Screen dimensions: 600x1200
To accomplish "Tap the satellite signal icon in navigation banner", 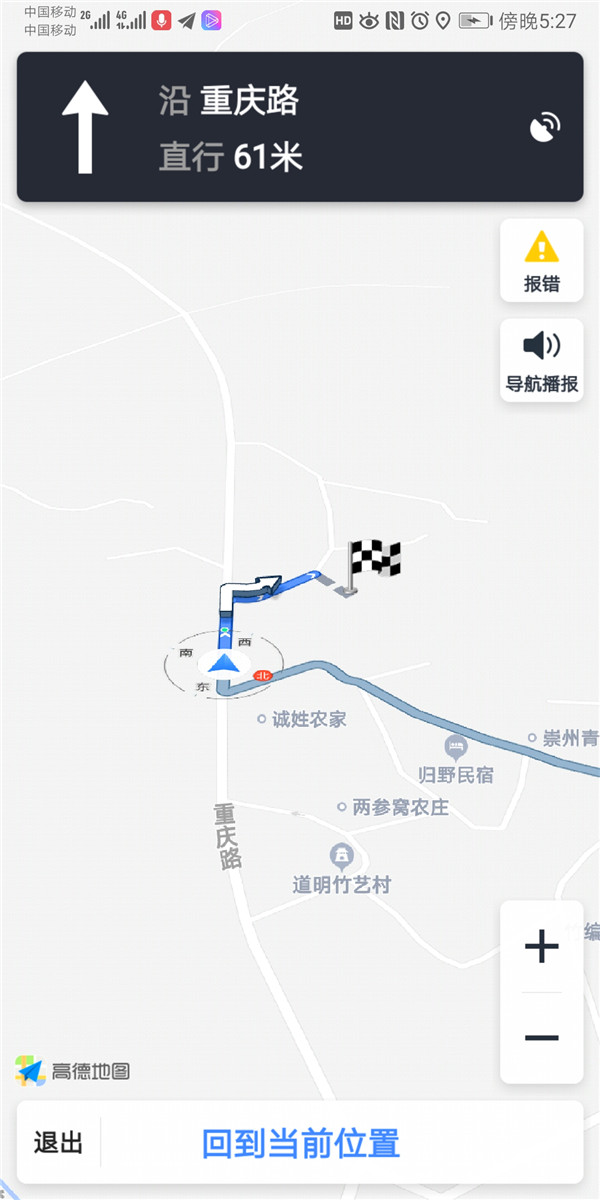I will point(544,128).
